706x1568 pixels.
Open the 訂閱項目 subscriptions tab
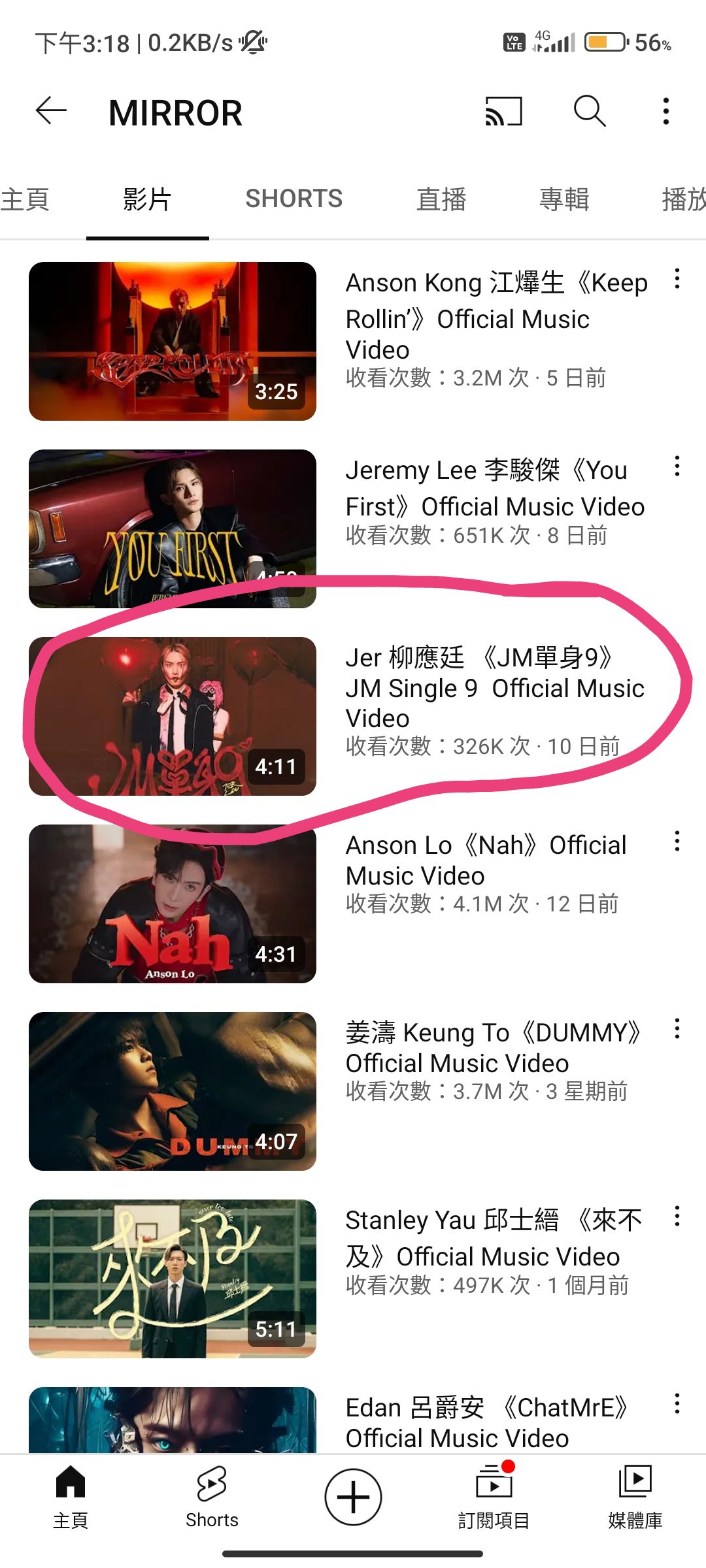point(494,1497)
